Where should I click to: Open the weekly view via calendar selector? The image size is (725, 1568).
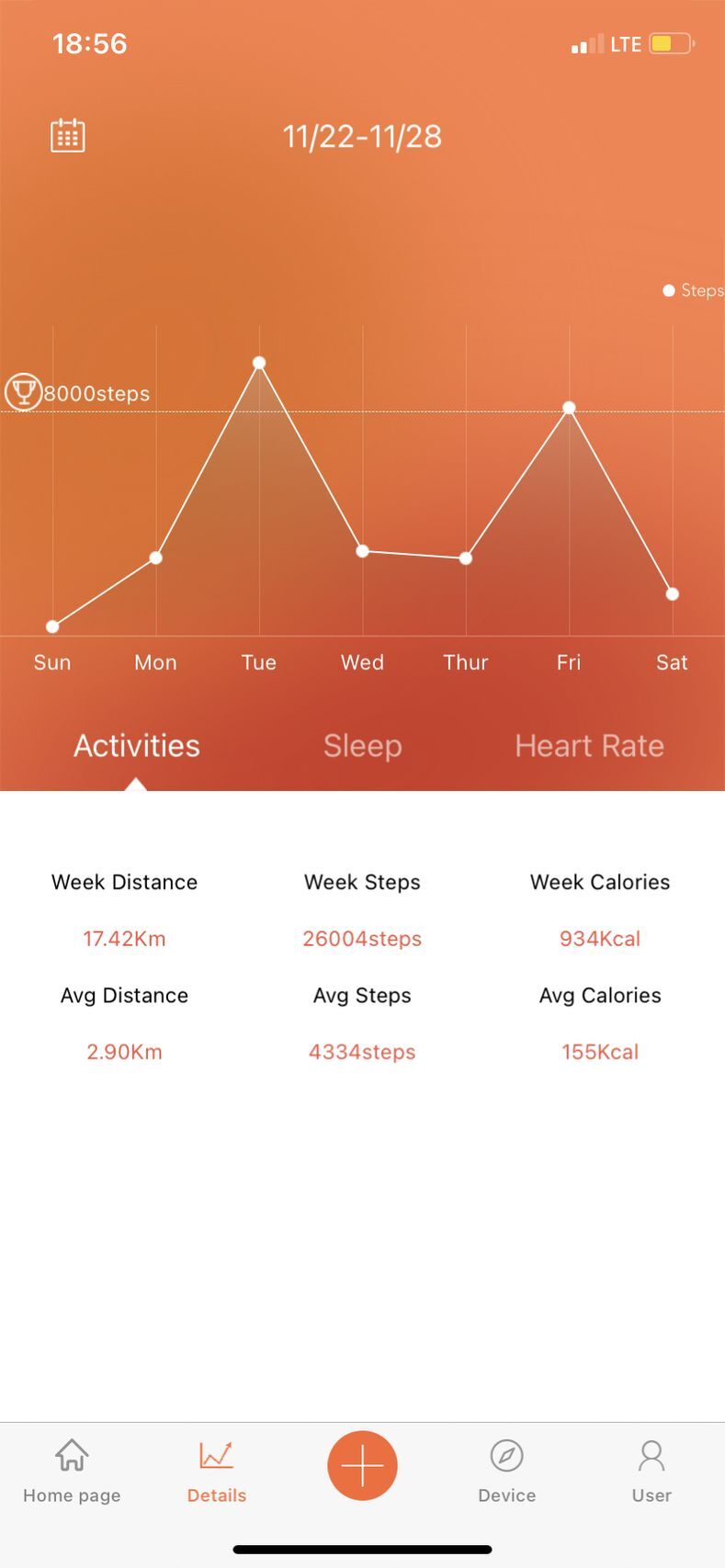(x=67, y=134)
